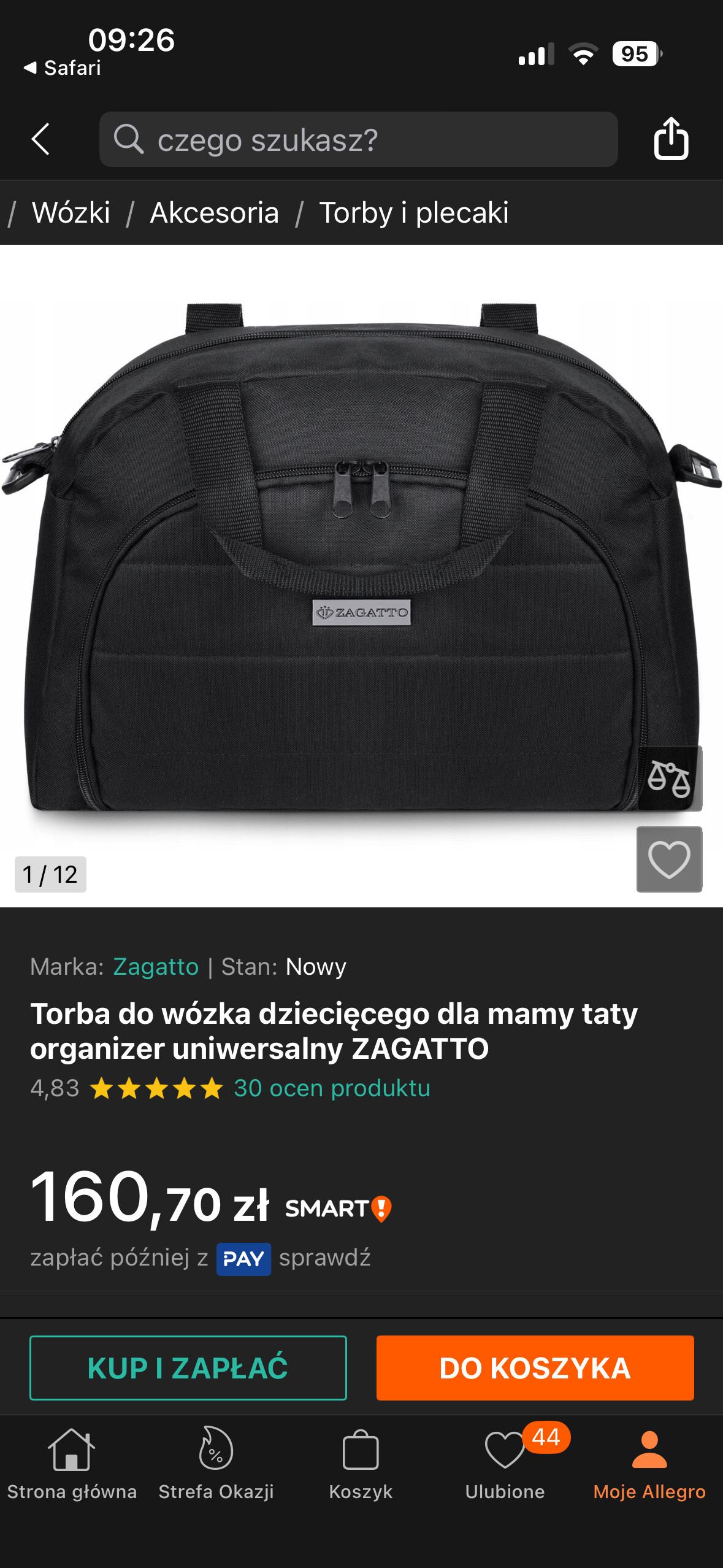This screenshot has height=1568, width=723.
Task: Tap the 'czego szukasz?' search field
Action: pyautogui.click(x=358, y=139)
